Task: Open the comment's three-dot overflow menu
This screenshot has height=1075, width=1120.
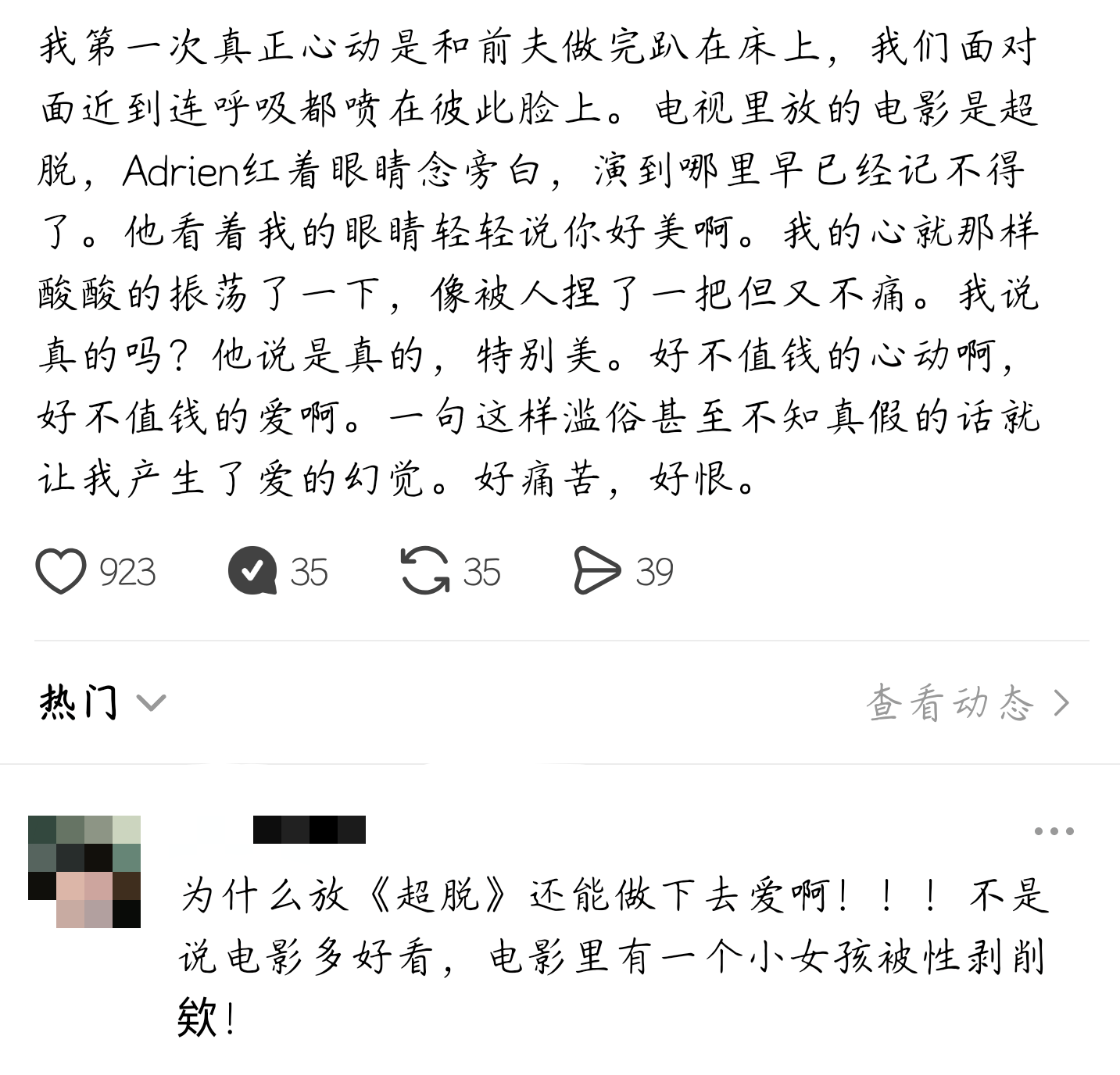Action: pyautogui.click(x=1054, y=831)
